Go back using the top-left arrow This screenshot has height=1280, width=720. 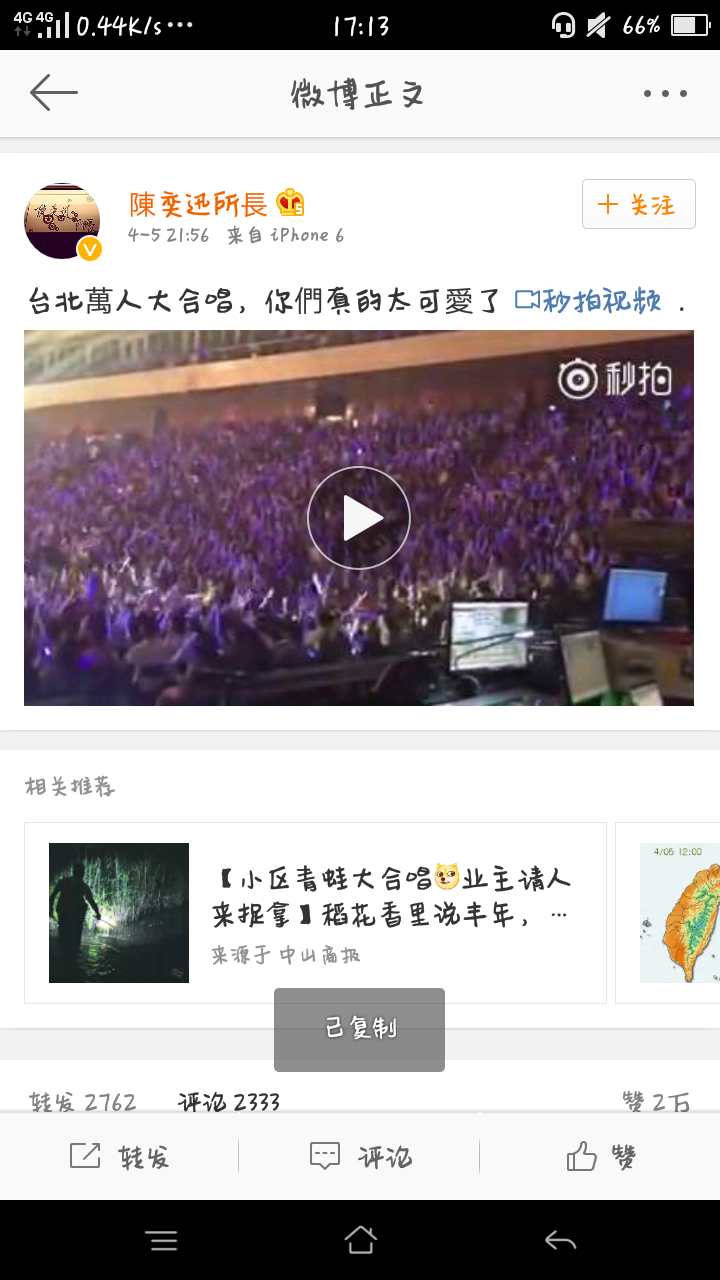coord(53,93)
